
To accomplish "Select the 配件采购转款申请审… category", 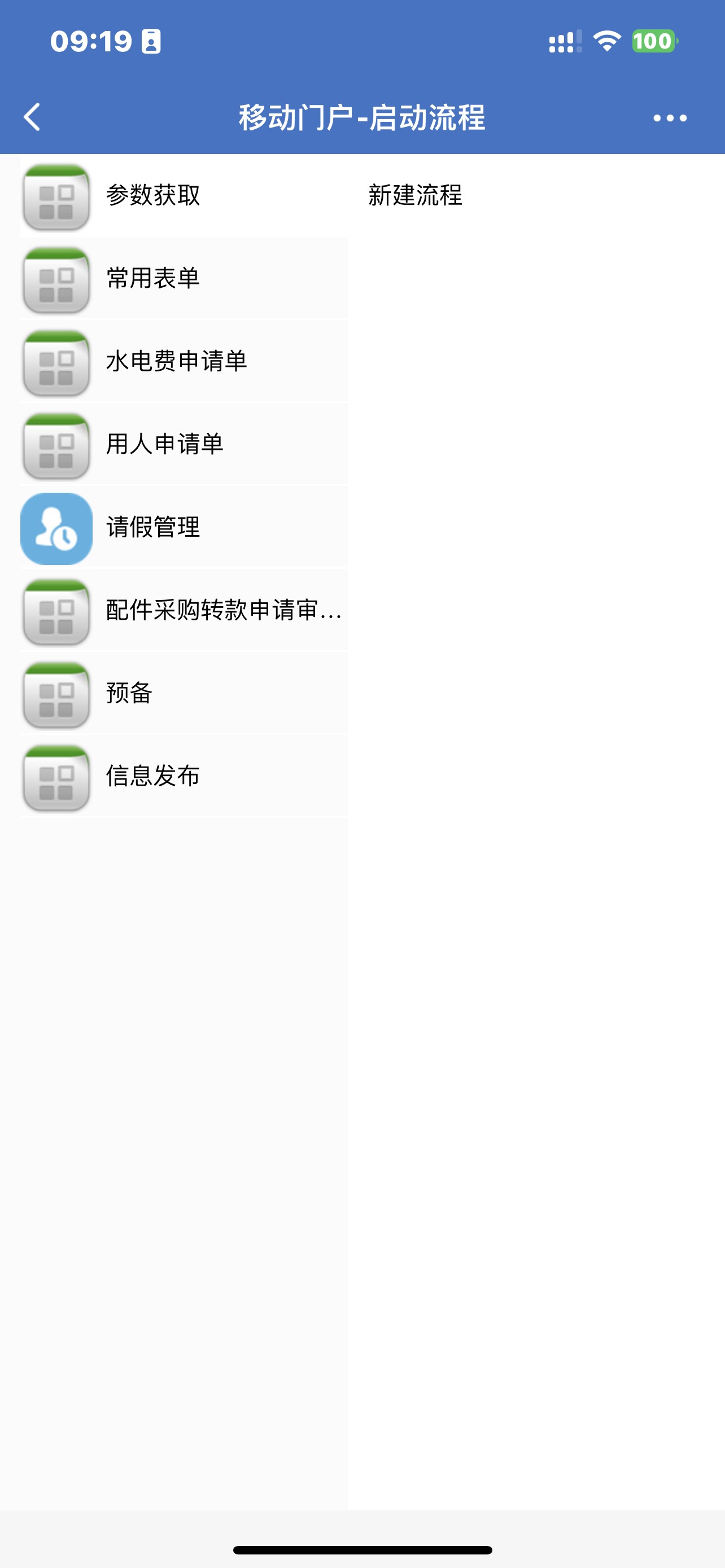I will click(182, 610).
